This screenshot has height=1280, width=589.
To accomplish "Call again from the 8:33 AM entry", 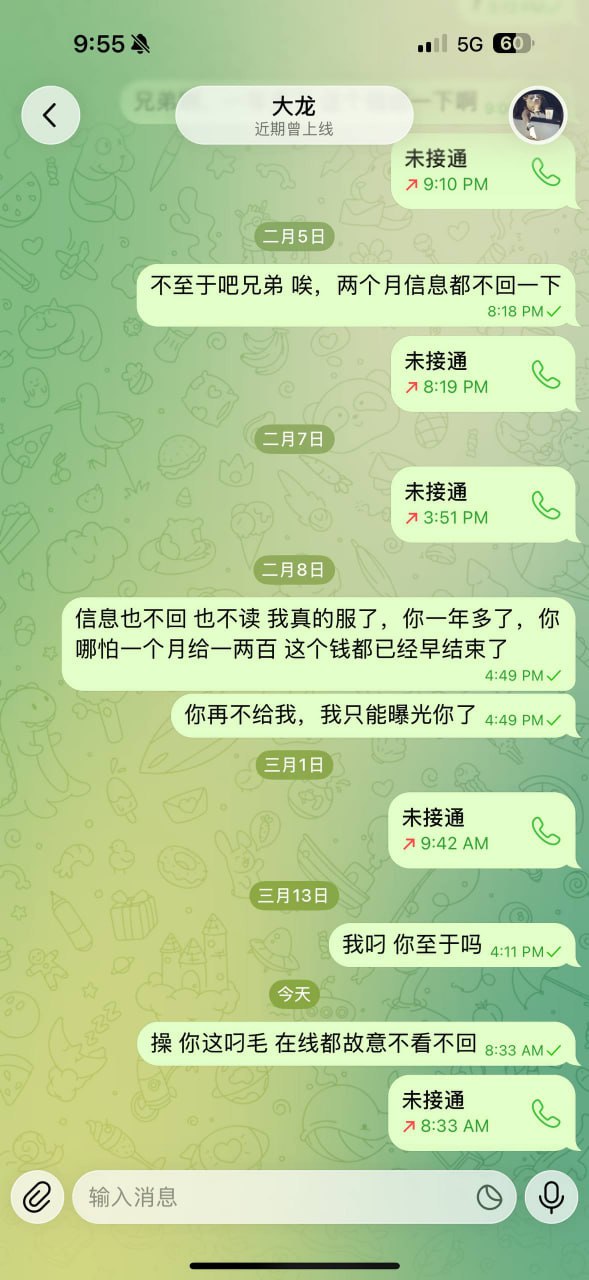I will point(546,1113).
